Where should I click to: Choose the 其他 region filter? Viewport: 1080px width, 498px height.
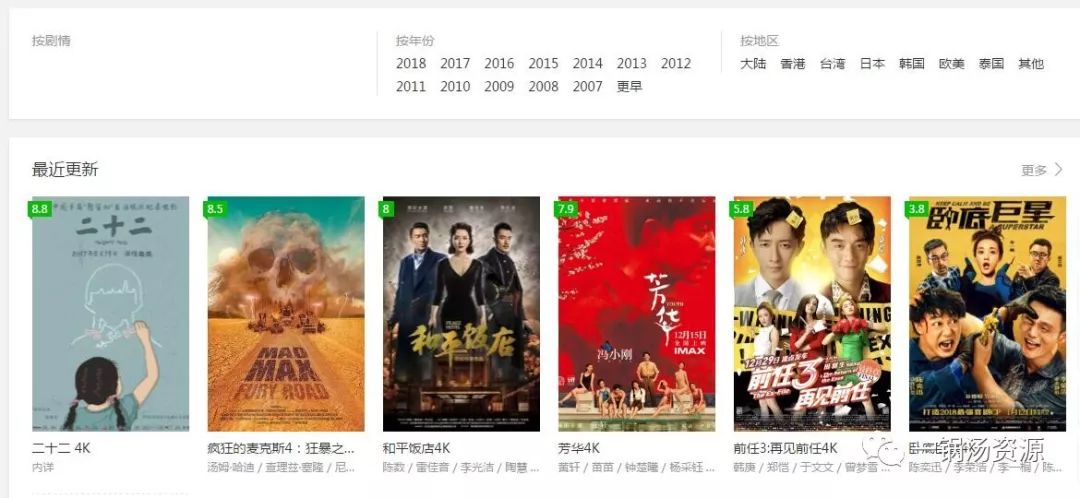tap(1031, 63)
